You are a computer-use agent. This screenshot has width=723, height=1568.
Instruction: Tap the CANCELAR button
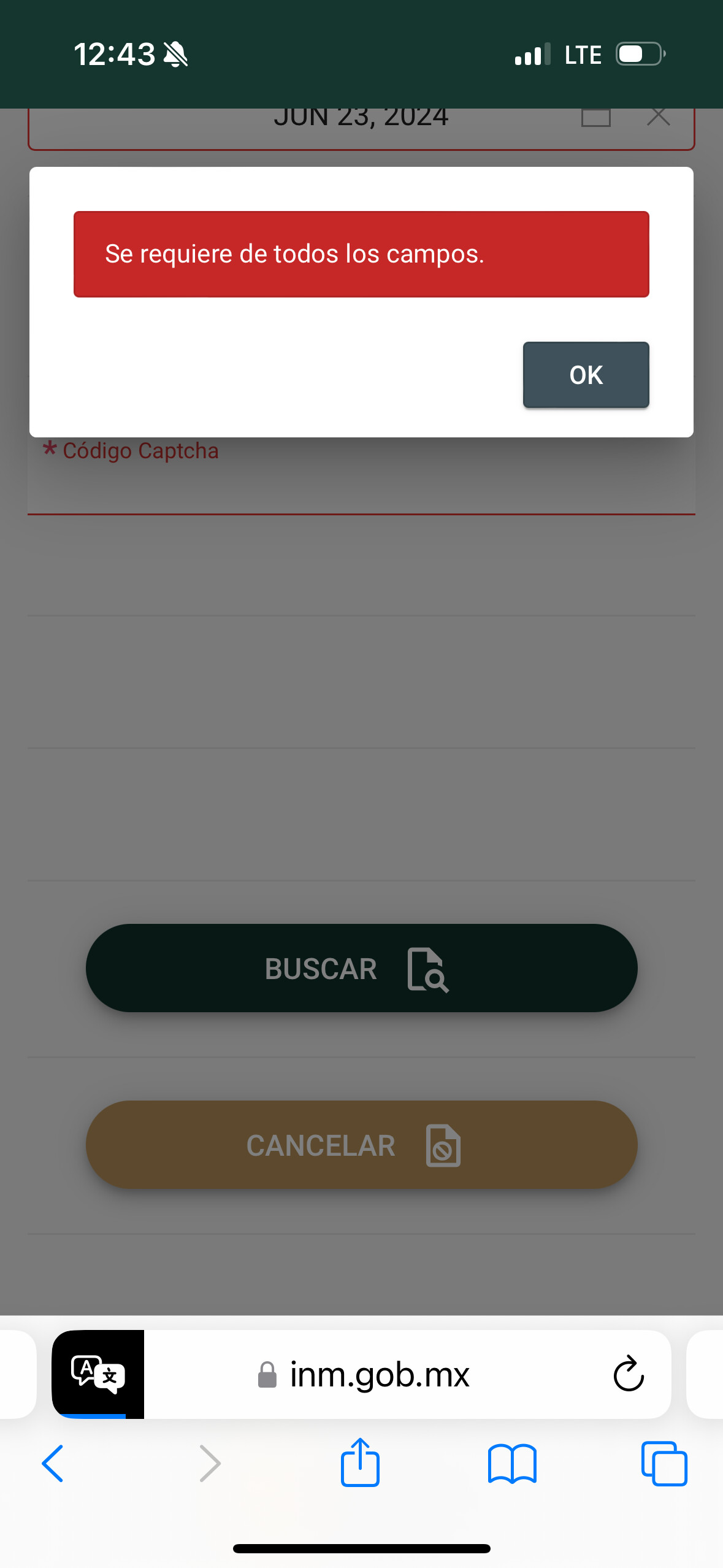pyautogui.click(x=361, y=1145)
